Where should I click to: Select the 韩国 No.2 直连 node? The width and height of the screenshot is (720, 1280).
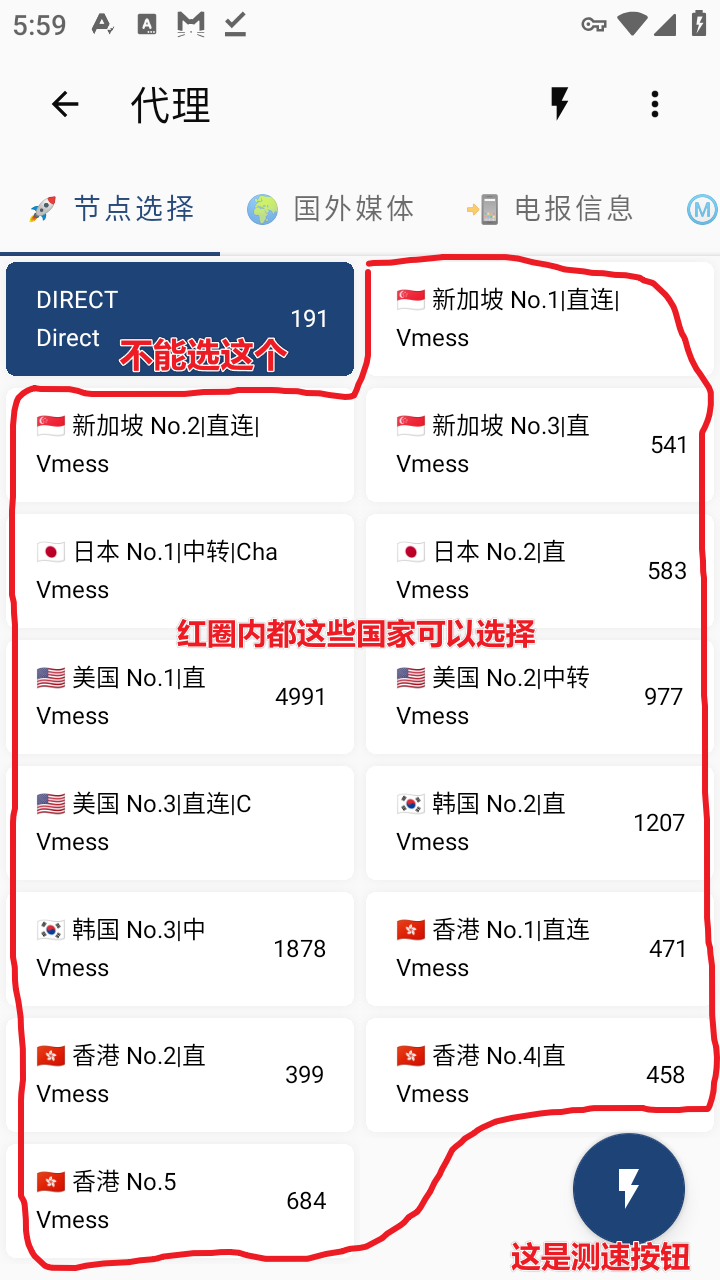540,822
